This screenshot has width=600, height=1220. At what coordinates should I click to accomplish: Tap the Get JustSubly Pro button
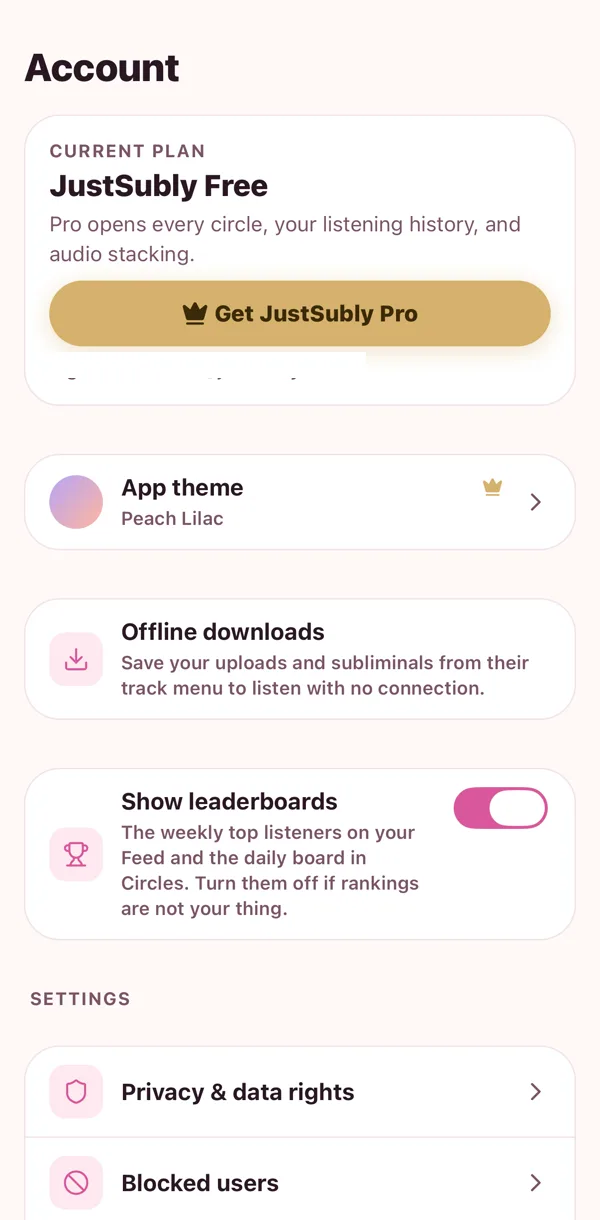(x=300, y=313)
